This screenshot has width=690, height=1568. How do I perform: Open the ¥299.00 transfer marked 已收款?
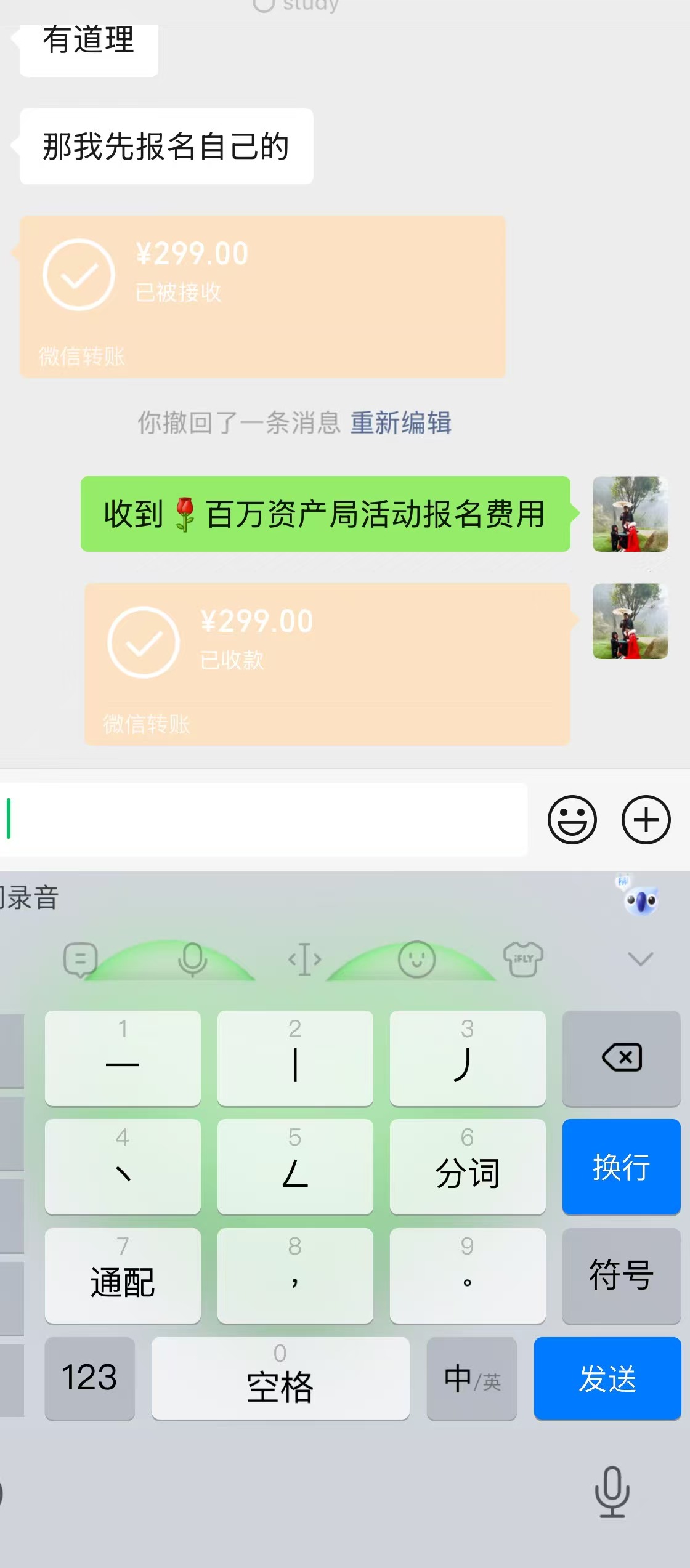click(327, 663)
